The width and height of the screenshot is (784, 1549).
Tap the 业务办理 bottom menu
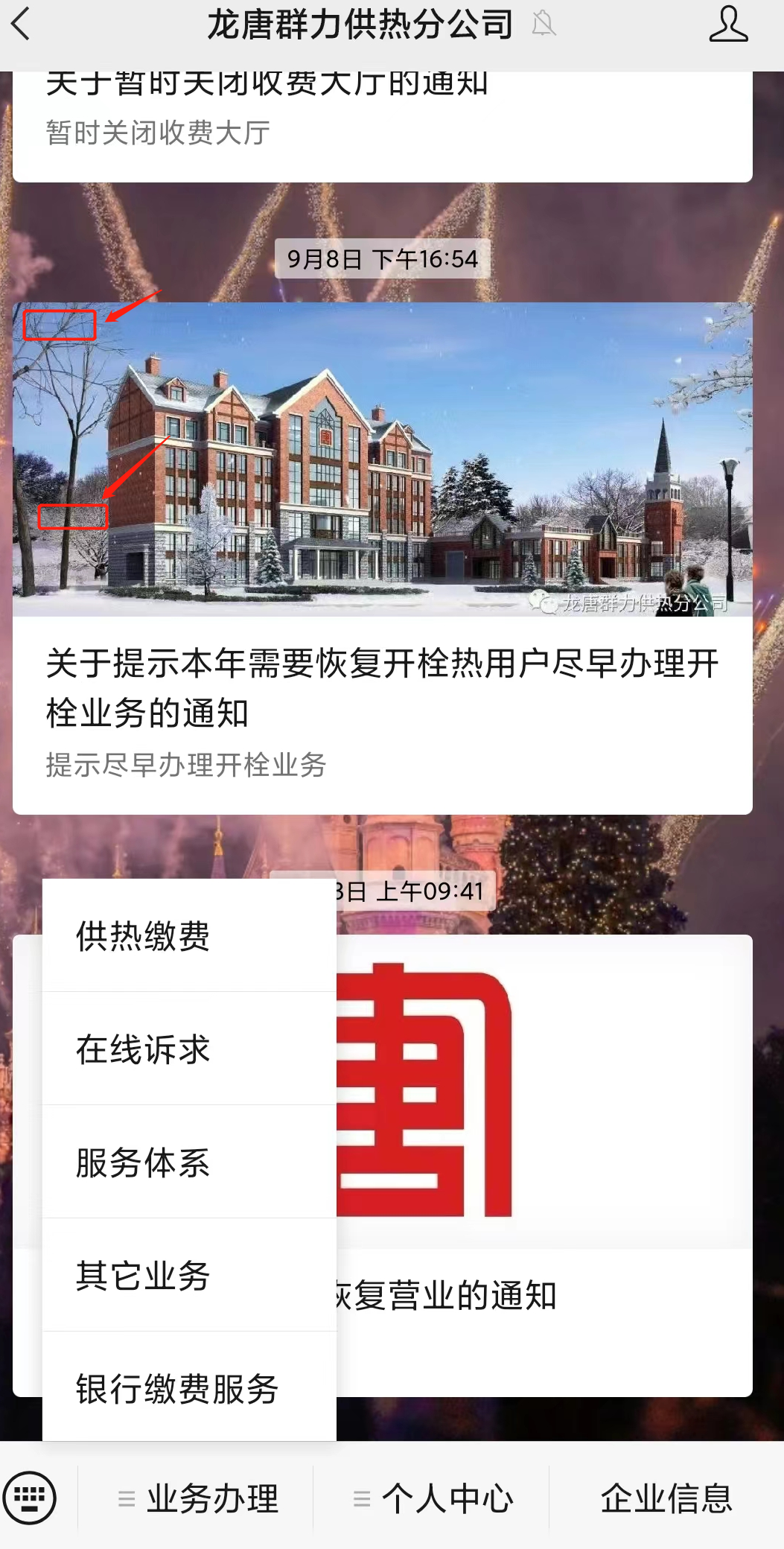[198, 1498]
